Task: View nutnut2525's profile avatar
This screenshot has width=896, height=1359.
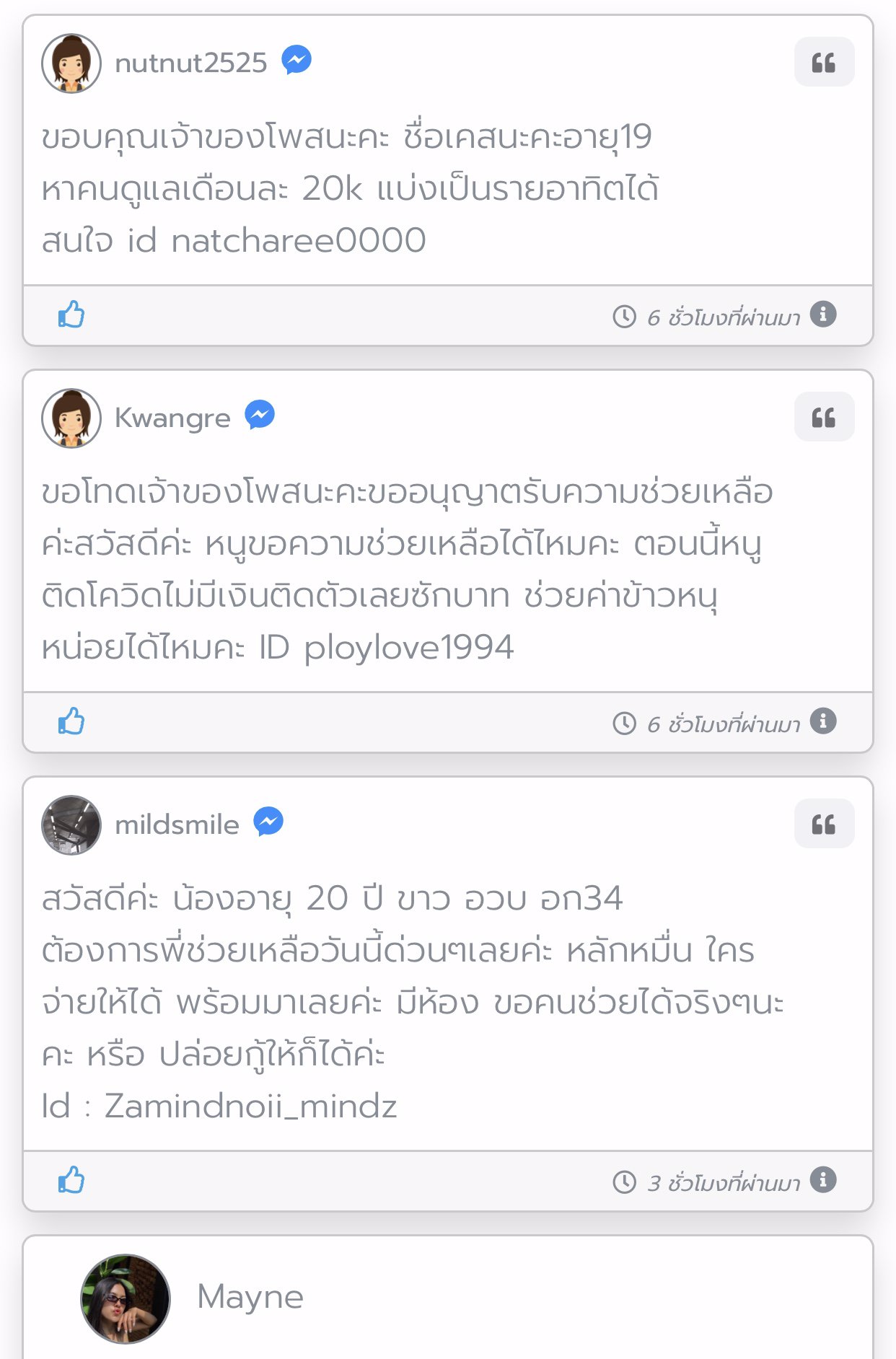Action: click(71, 63)
